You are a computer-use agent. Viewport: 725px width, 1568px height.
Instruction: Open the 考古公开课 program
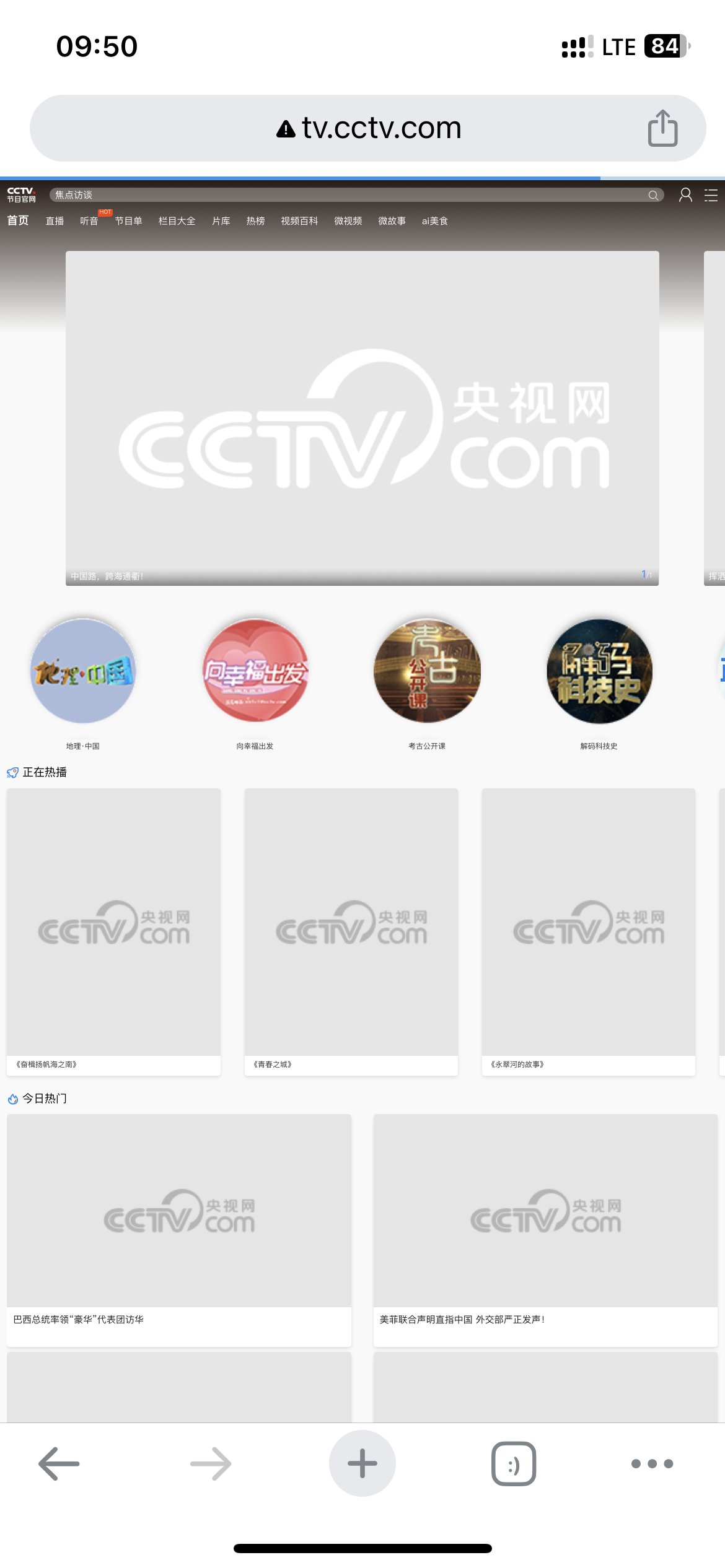(x=427, y=671)
